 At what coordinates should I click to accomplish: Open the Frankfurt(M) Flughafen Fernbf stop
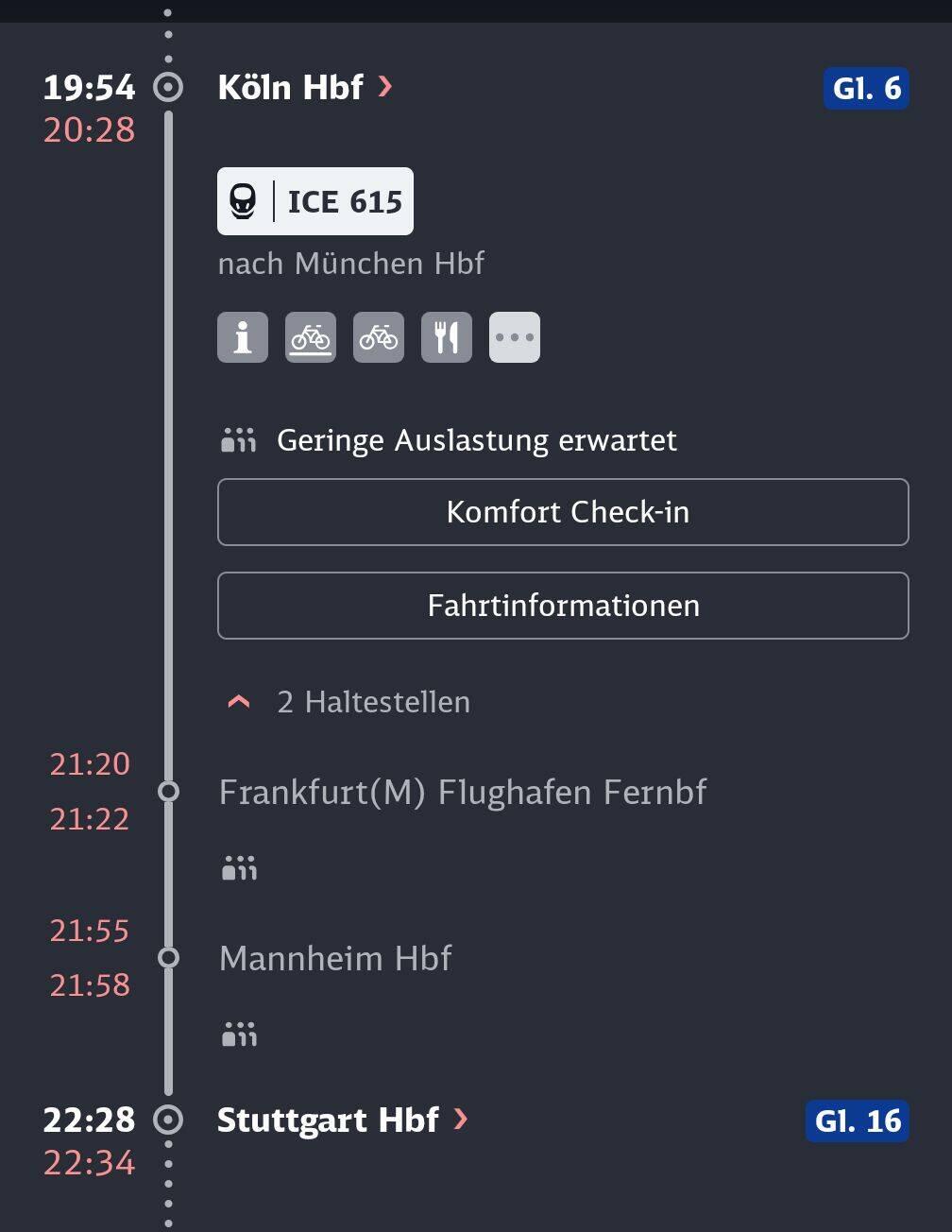coord(462,792)
